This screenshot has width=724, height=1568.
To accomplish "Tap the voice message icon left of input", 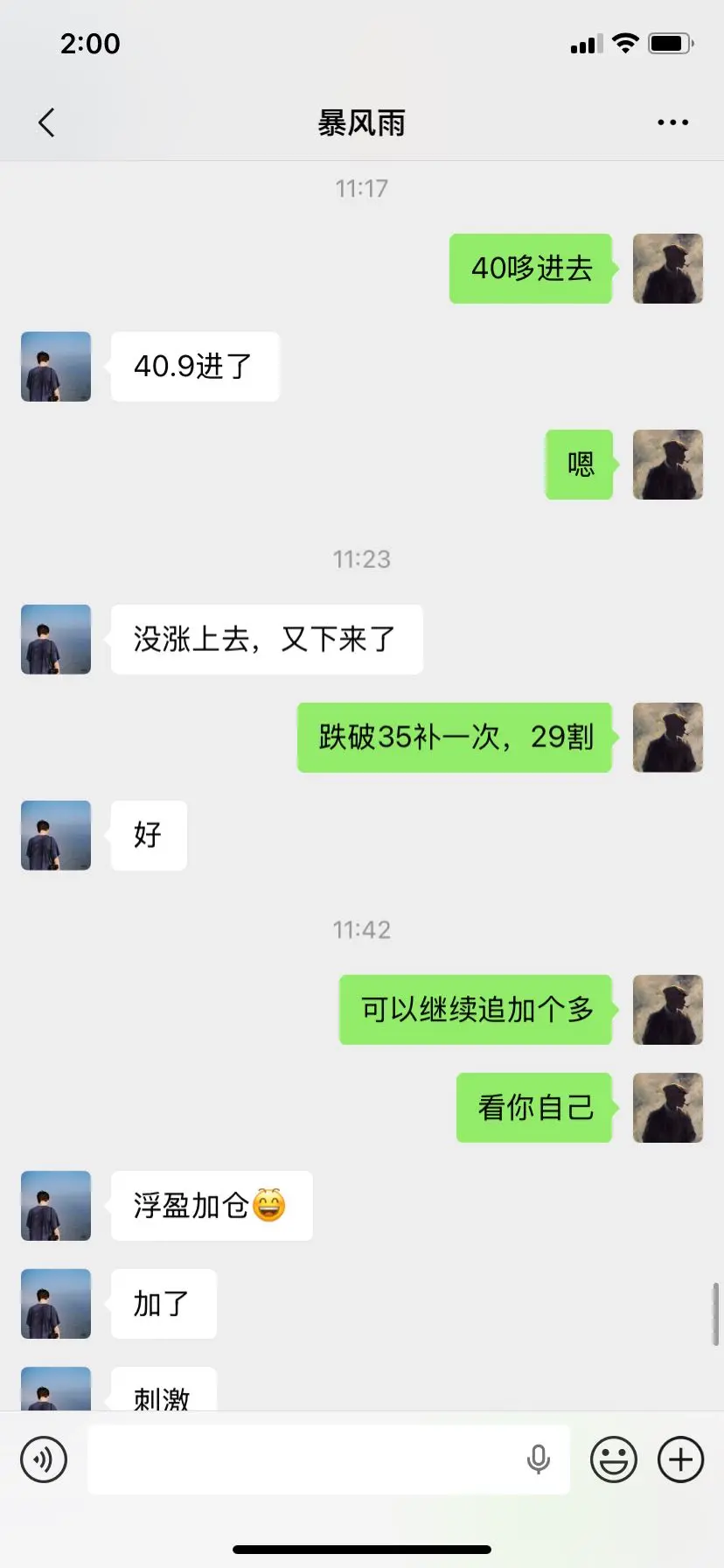I will coord(44,1459).
